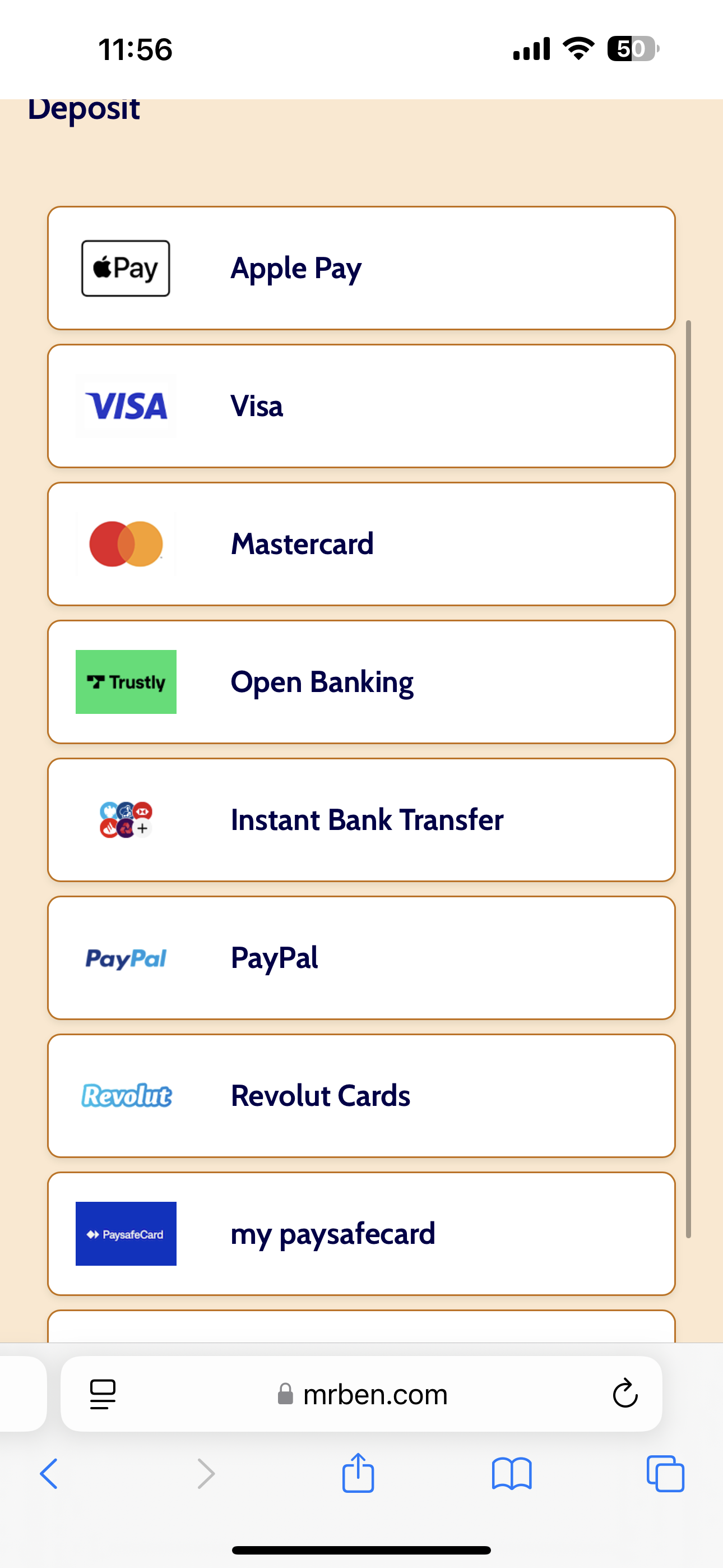
Task: Tap the mrben.com address bar
Action: pyautogui.click(x=374, y=1394)
